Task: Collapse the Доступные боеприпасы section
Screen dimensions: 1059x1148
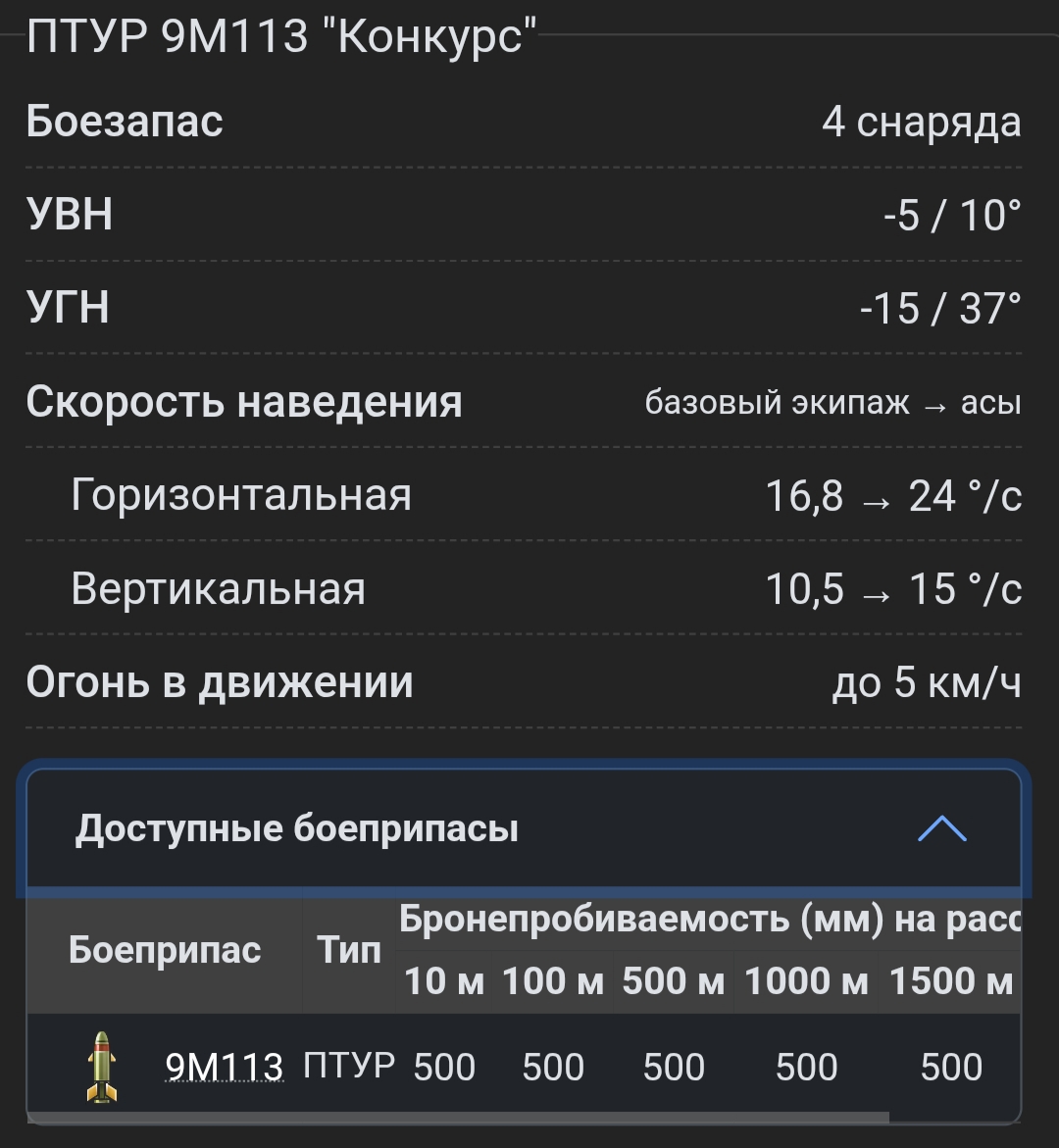Action: (941, 829)
